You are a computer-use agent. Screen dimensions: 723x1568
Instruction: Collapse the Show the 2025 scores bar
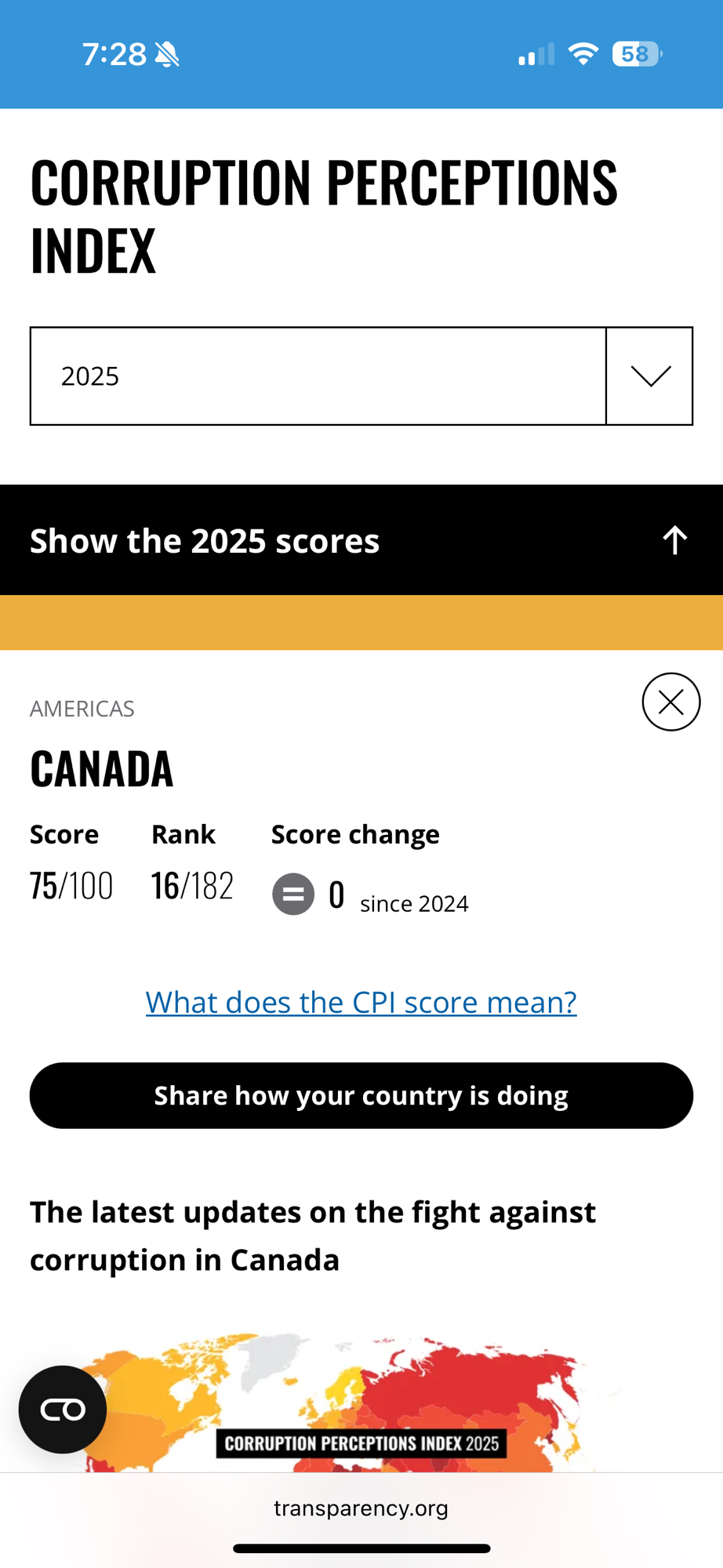point(674,540)
